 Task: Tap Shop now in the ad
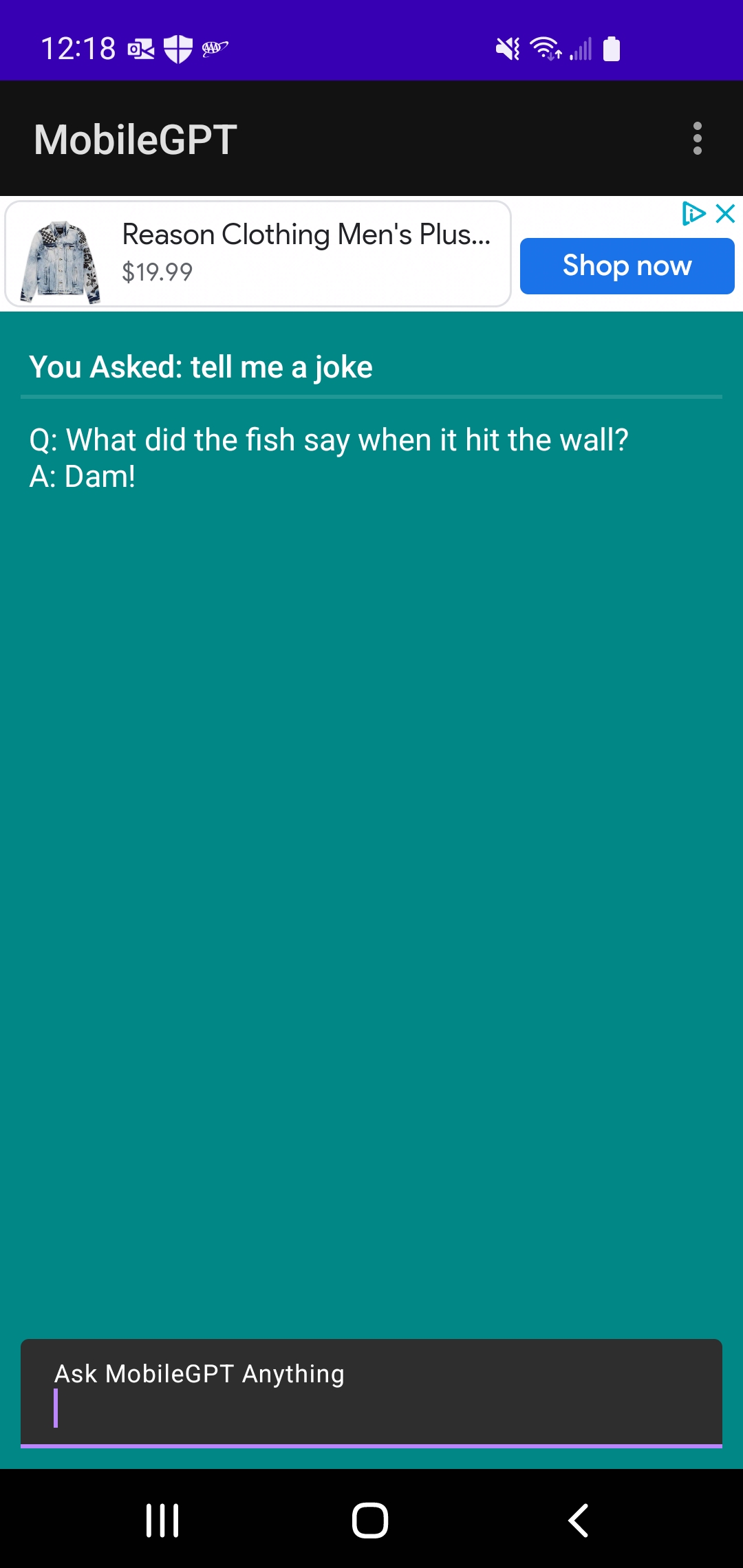coord(627,266)
